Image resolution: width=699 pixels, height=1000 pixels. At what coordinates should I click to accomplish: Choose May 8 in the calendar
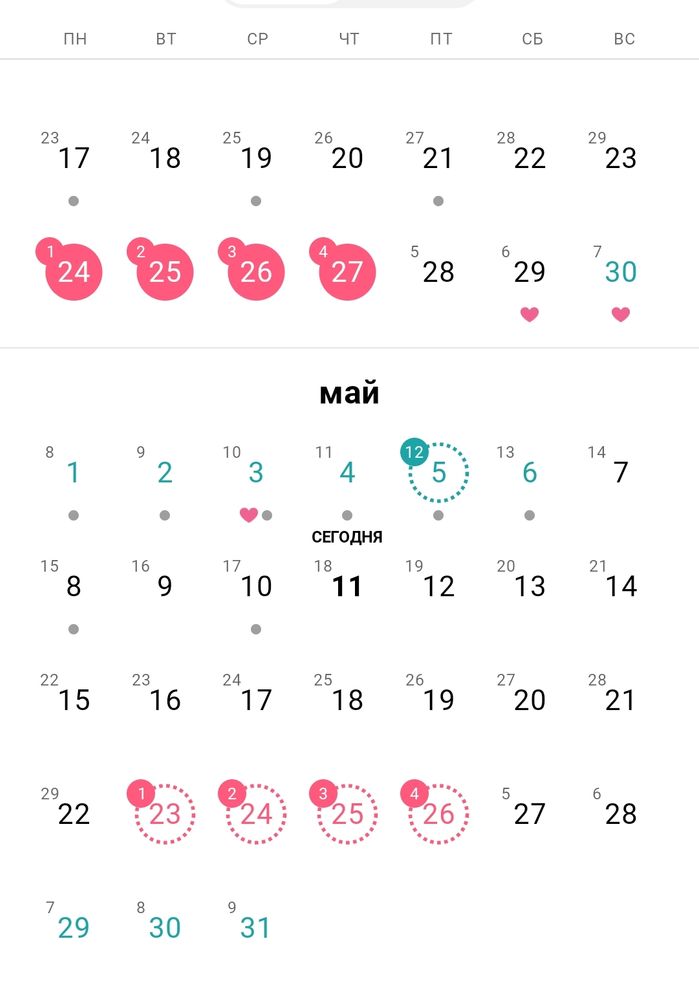click(x=73, y=586)
